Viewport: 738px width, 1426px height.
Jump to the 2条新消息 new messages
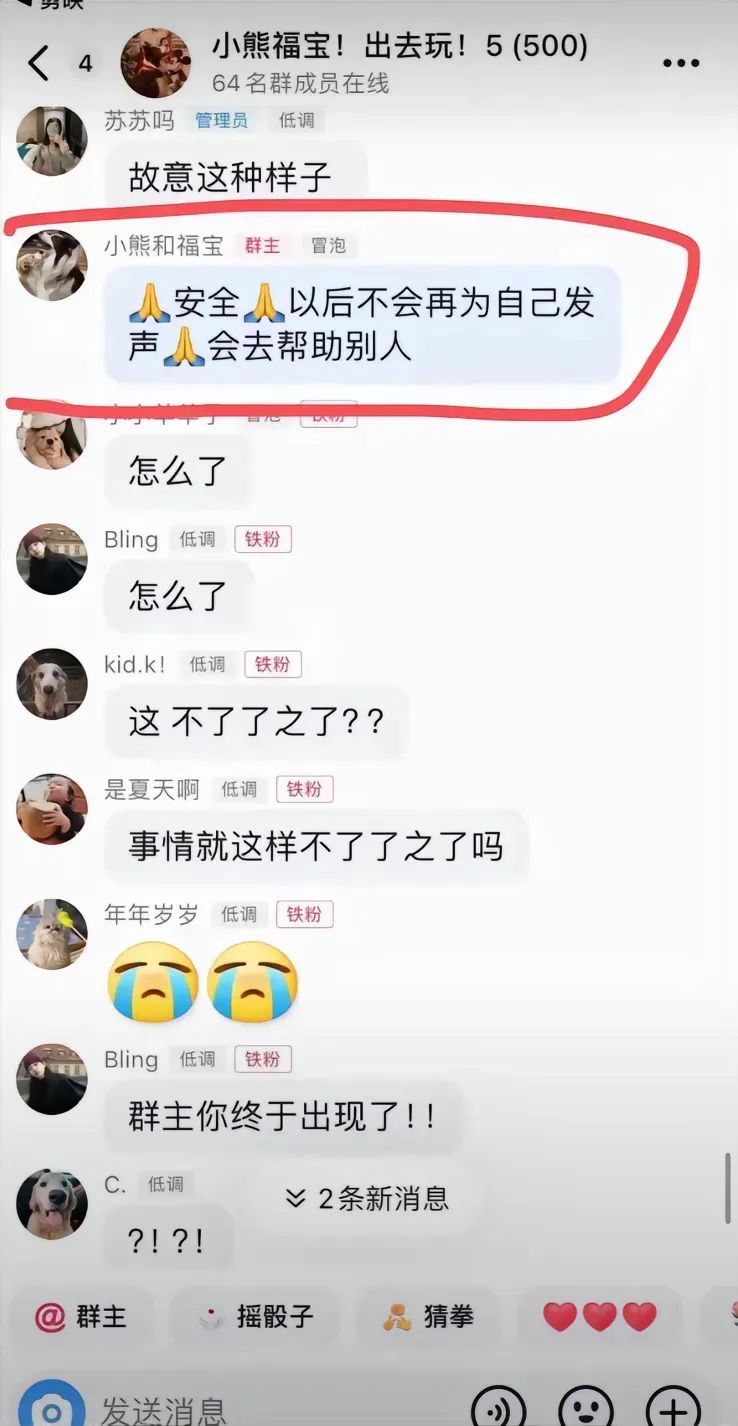(x=368, y=1198)
